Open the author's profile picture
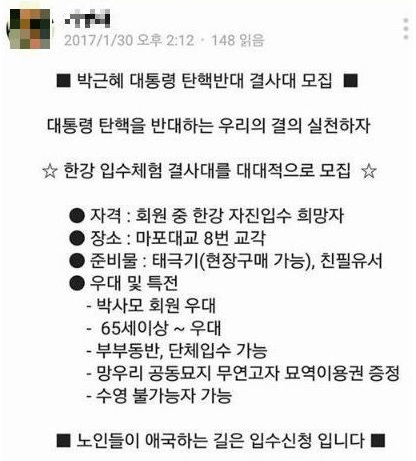This screenshot has height=461, width=416. point(30,29)
